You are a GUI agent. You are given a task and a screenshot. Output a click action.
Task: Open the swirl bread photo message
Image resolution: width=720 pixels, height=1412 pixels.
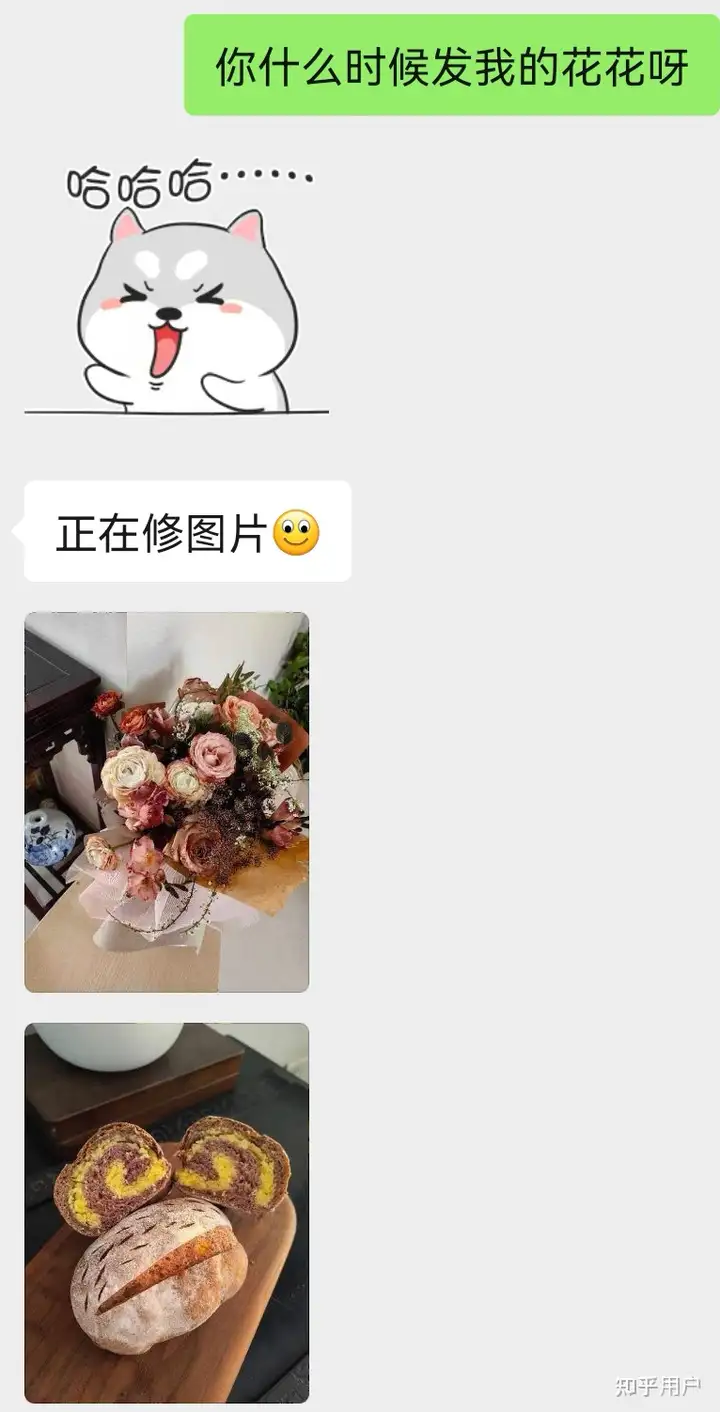[166, 1212]
